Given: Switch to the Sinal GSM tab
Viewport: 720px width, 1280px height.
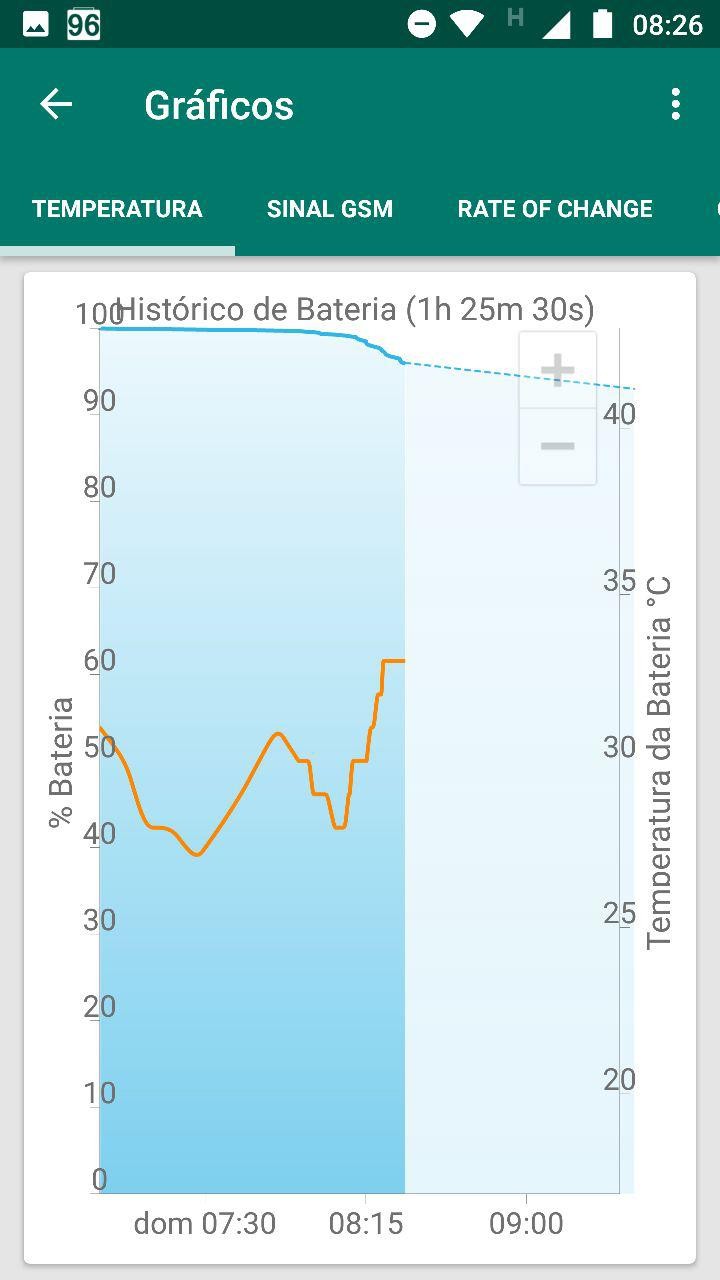Looking at the screenshot, I should tap(330, 209).
